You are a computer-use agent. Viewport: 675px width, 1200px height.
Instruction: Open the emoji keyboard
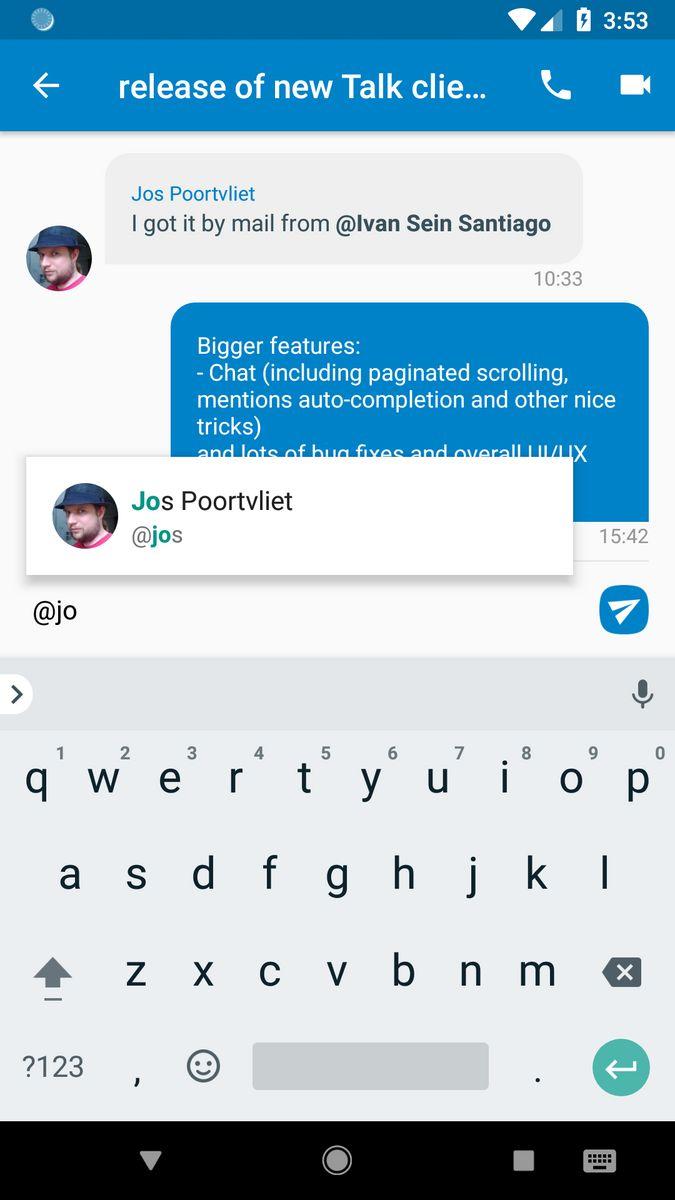203,1066
